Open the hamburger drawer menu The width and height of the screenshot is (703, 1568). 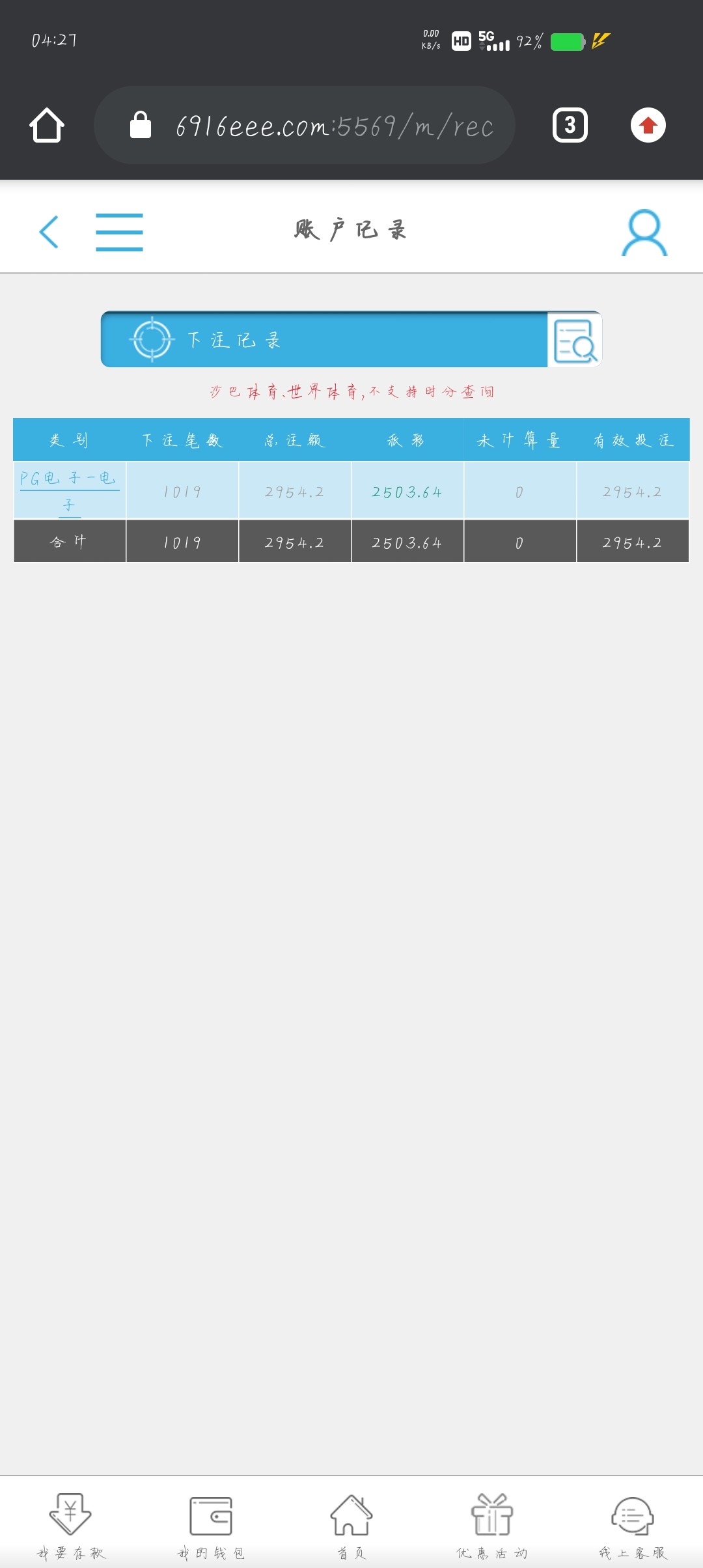point(119,232)
